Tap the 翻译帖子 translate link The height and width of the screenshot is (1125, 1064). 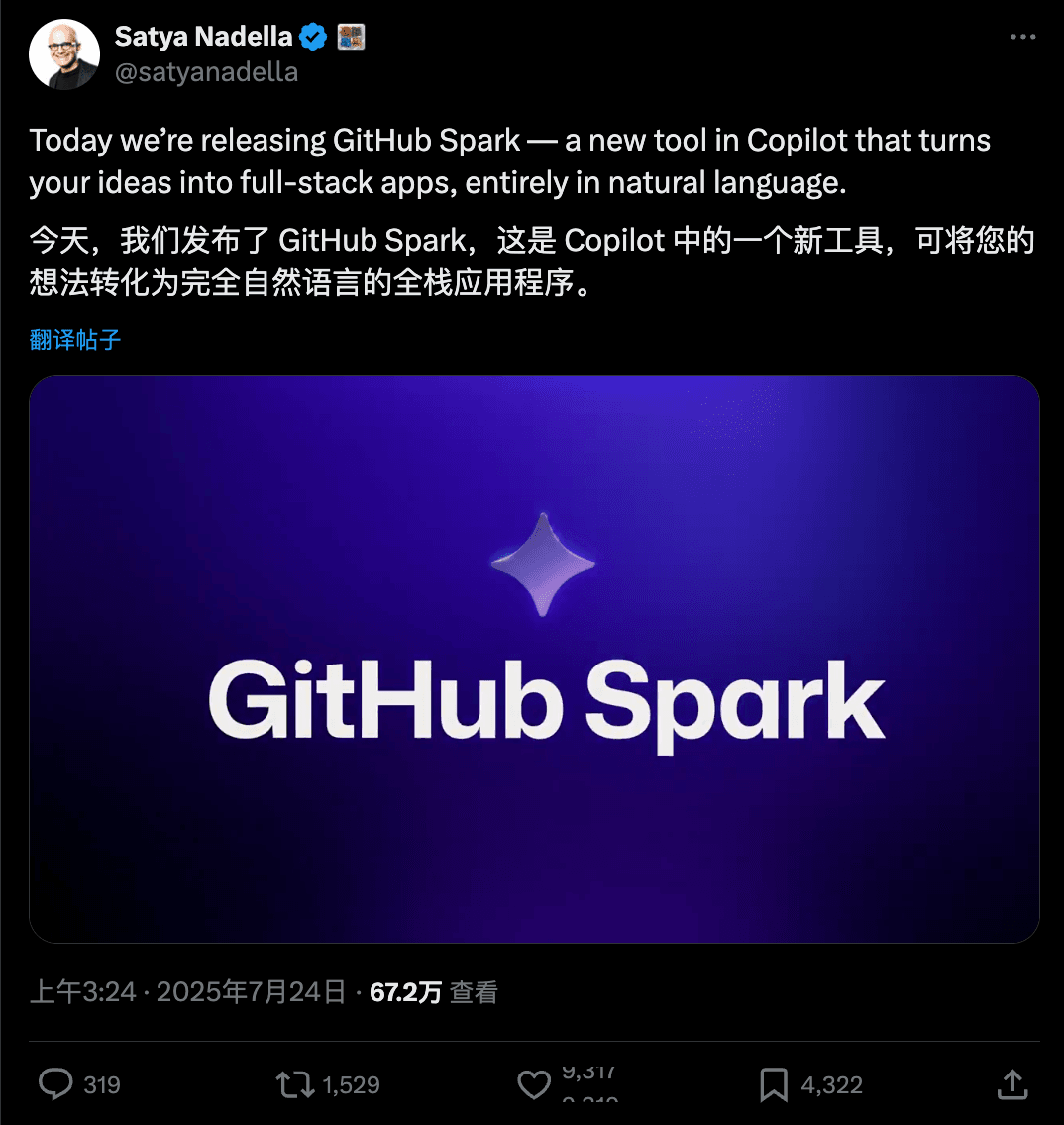[x=75, y=340]
